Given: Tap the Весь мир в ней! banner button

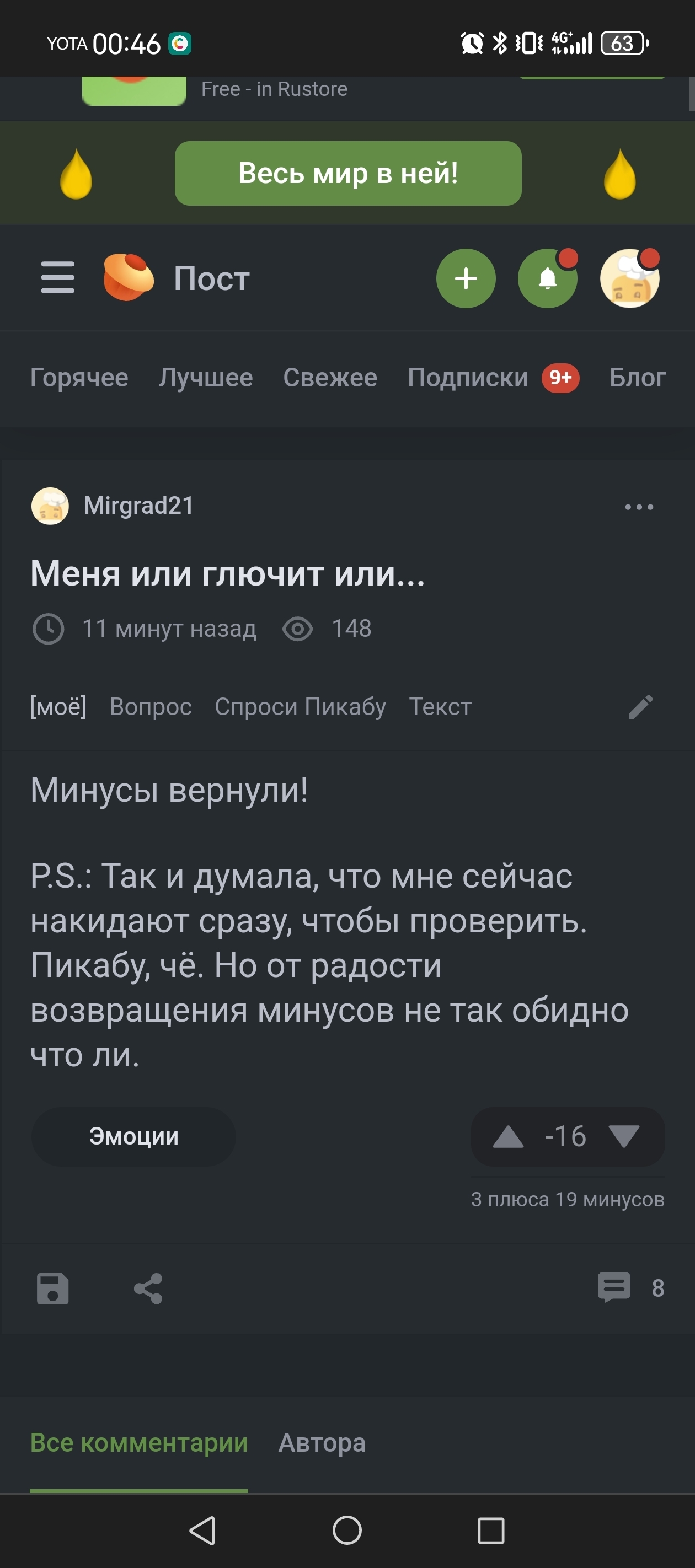Looking at the screenshot, I should point(348,174).
